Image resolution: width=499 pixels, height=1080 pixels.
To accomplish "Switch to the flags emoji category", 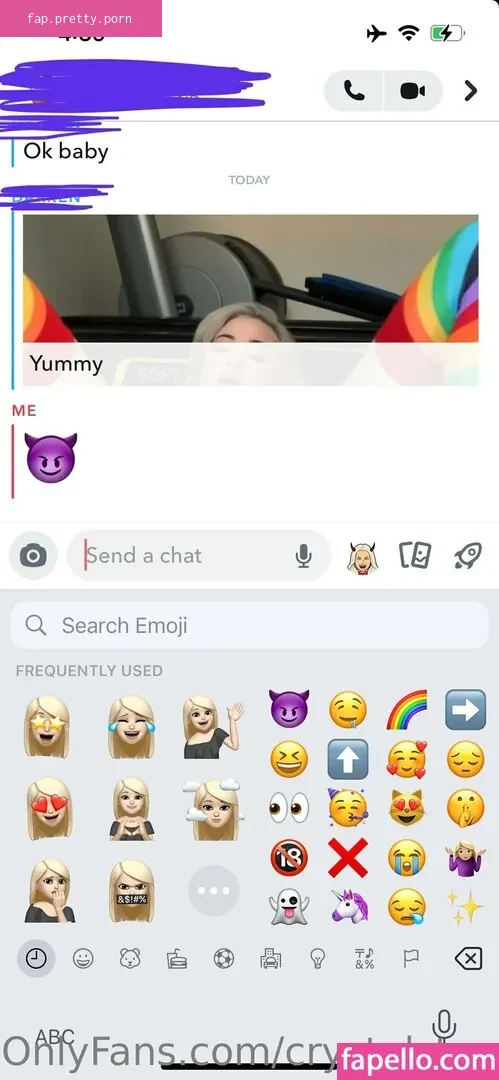I will (411, 958).
